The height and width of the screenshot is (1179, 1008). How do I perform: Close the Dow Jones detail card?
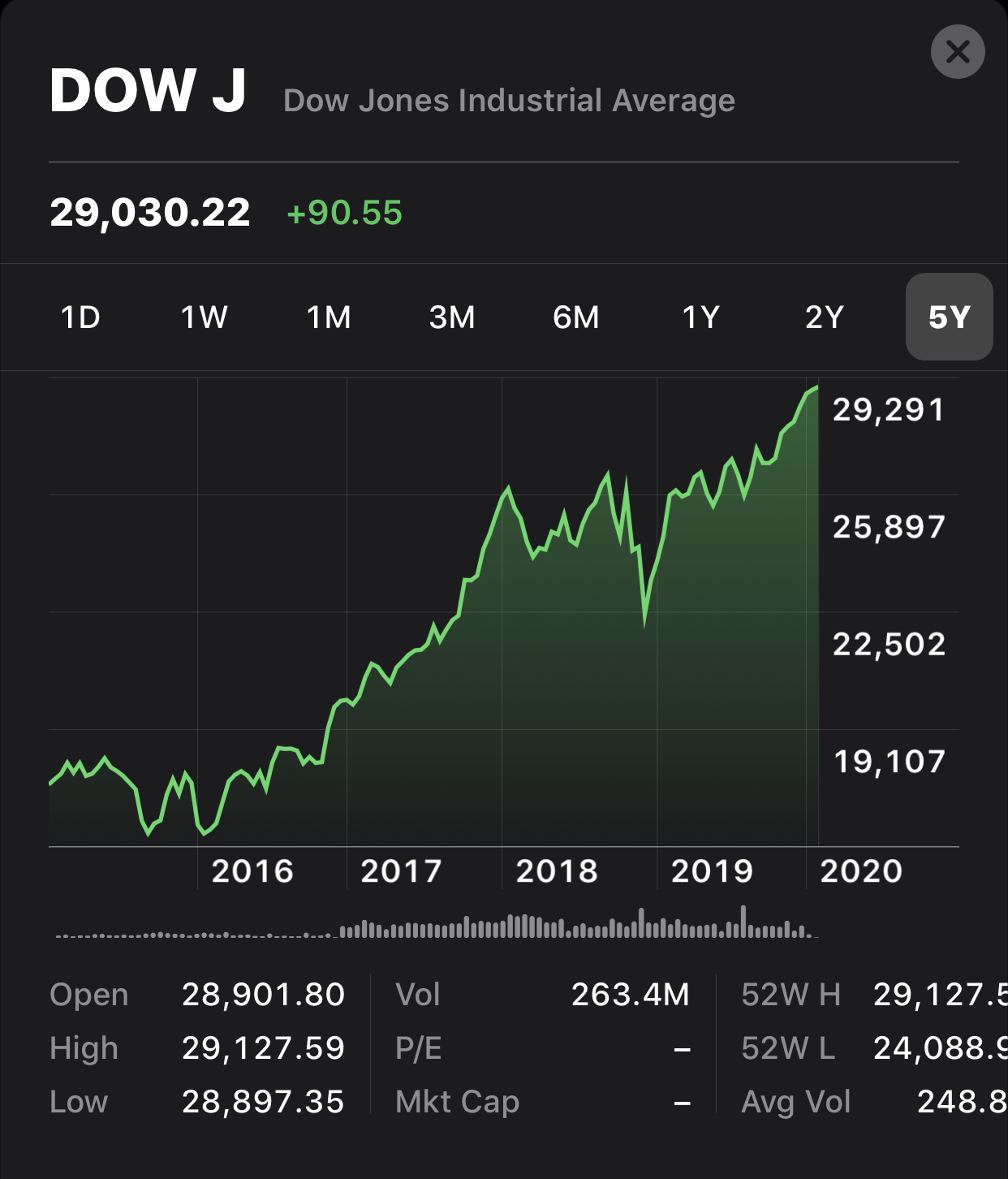pyautogui.click(x=958, y=52)
